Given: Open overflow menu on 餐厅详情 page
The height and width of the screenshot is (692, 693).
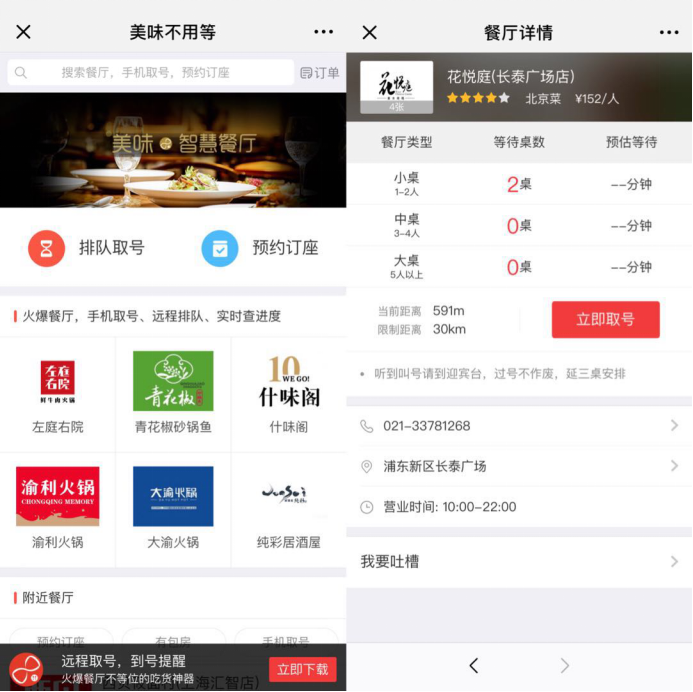Looking at the screenshot, I should pyautogui.click(x=669, y=32).
